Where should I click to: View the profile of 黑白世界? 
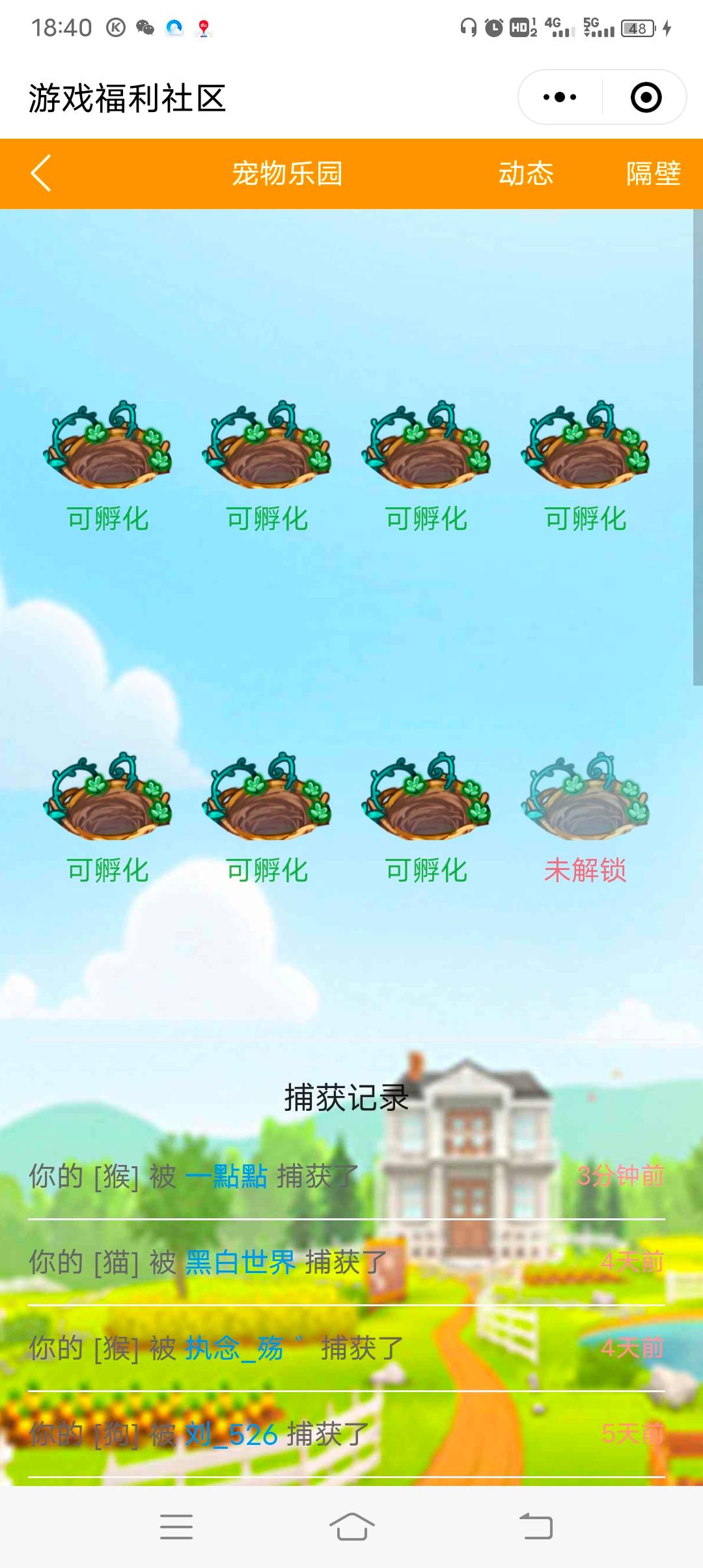coord(240,1262)
